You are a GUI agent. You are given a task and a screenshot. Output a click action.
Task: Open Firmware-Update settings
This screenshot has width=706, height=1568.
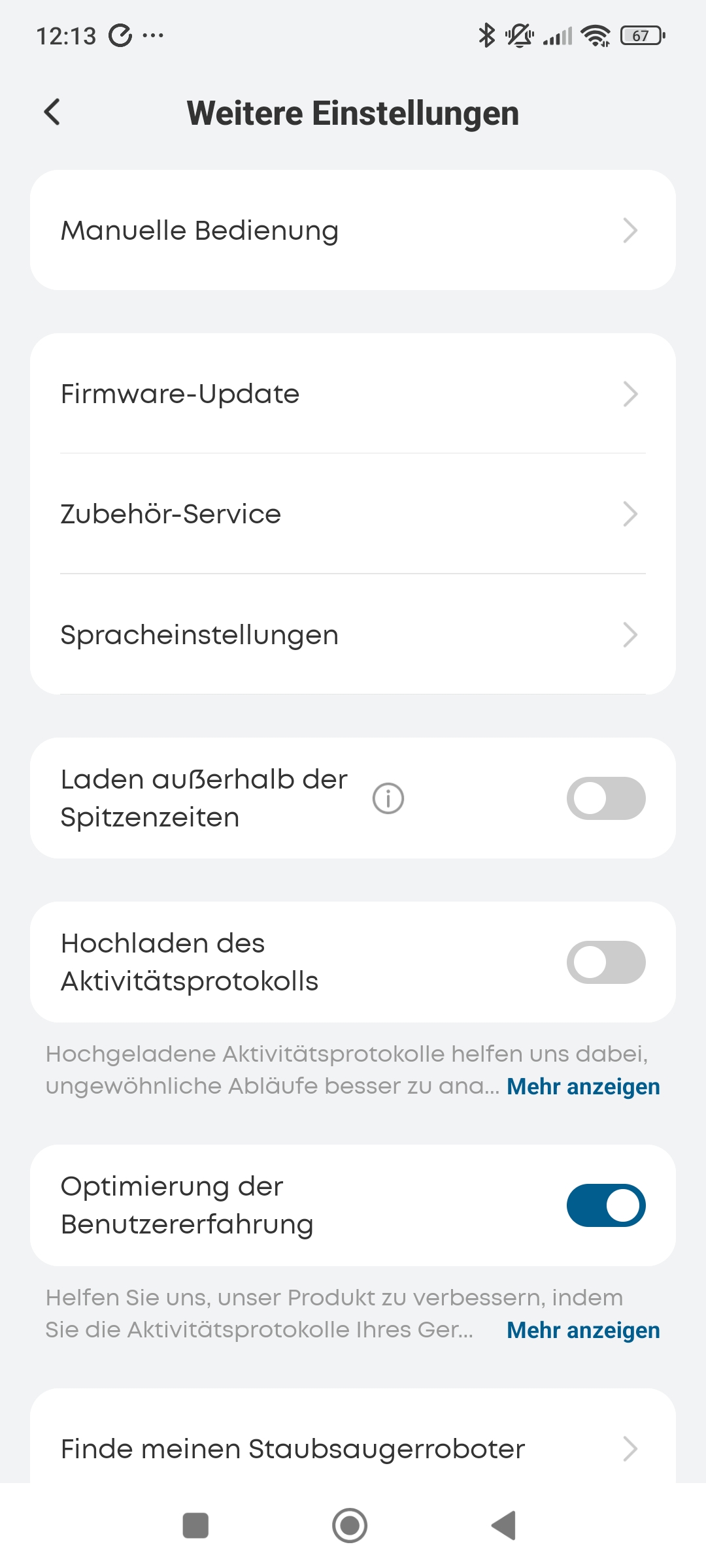tap(352, 394)
